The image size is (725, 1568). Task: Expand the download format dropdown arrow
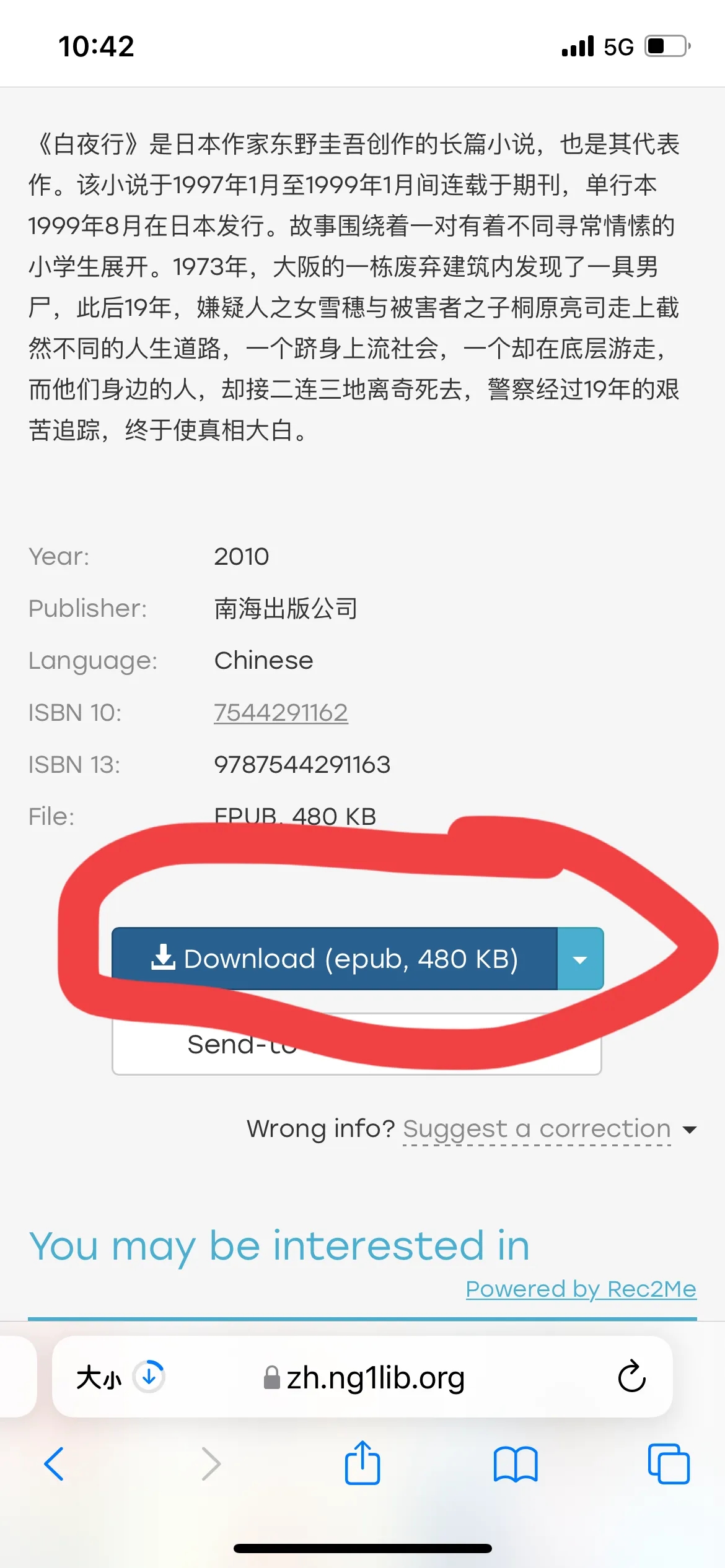pyautogui.click(x=580, y=959)
